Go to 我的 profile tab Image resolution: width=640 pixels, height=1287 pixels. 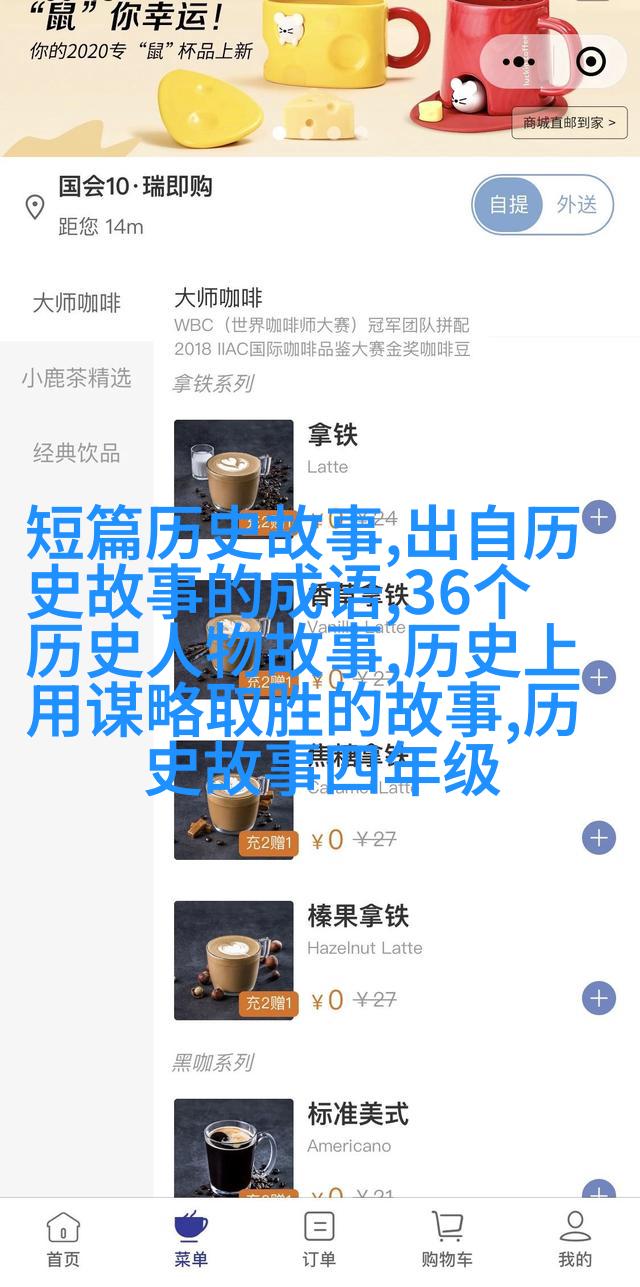click(x=575, y=1240)
